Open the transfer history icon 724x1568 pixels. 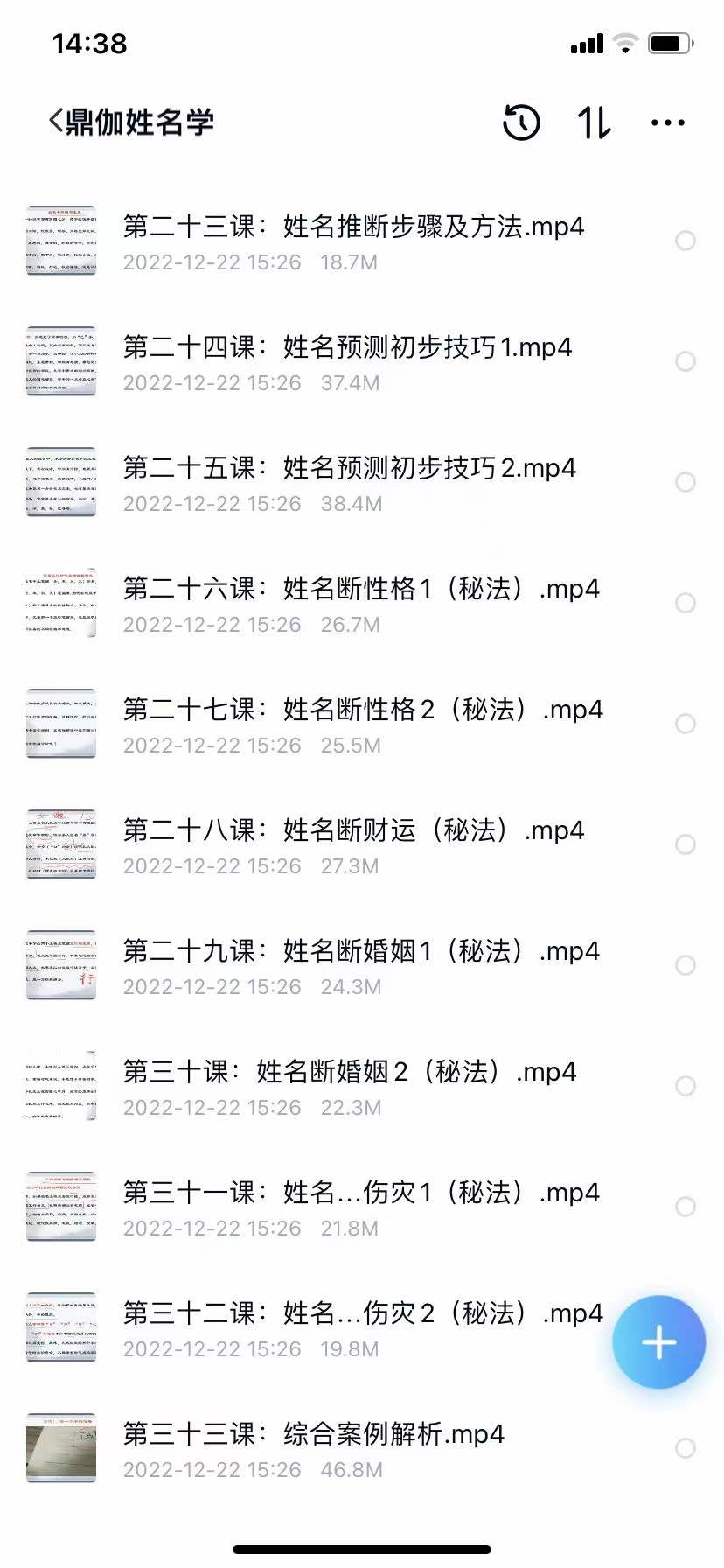point(521,122)
